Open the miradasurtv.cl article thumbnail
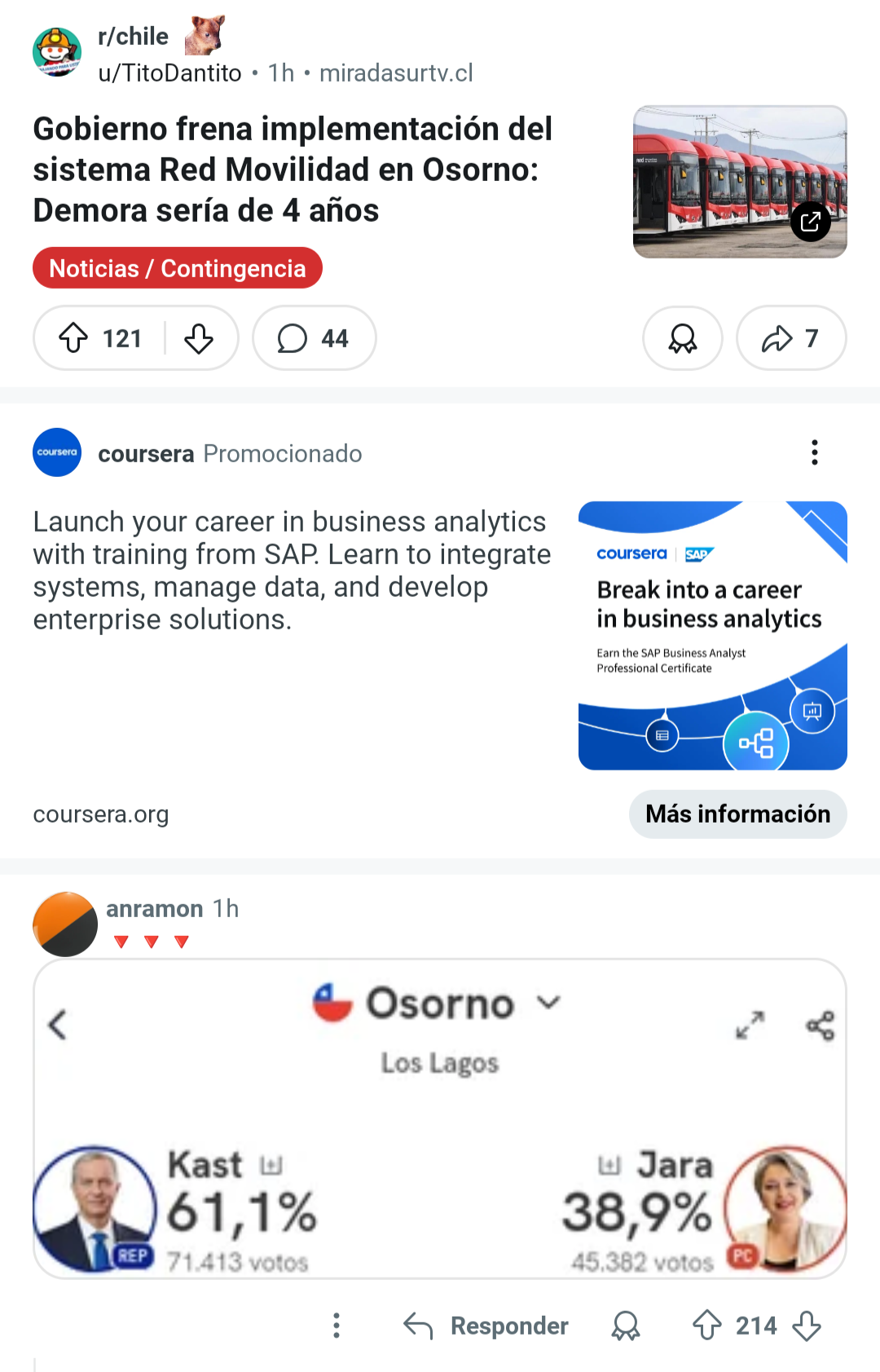Screen dimensions: 880x1372 point(739,182)
